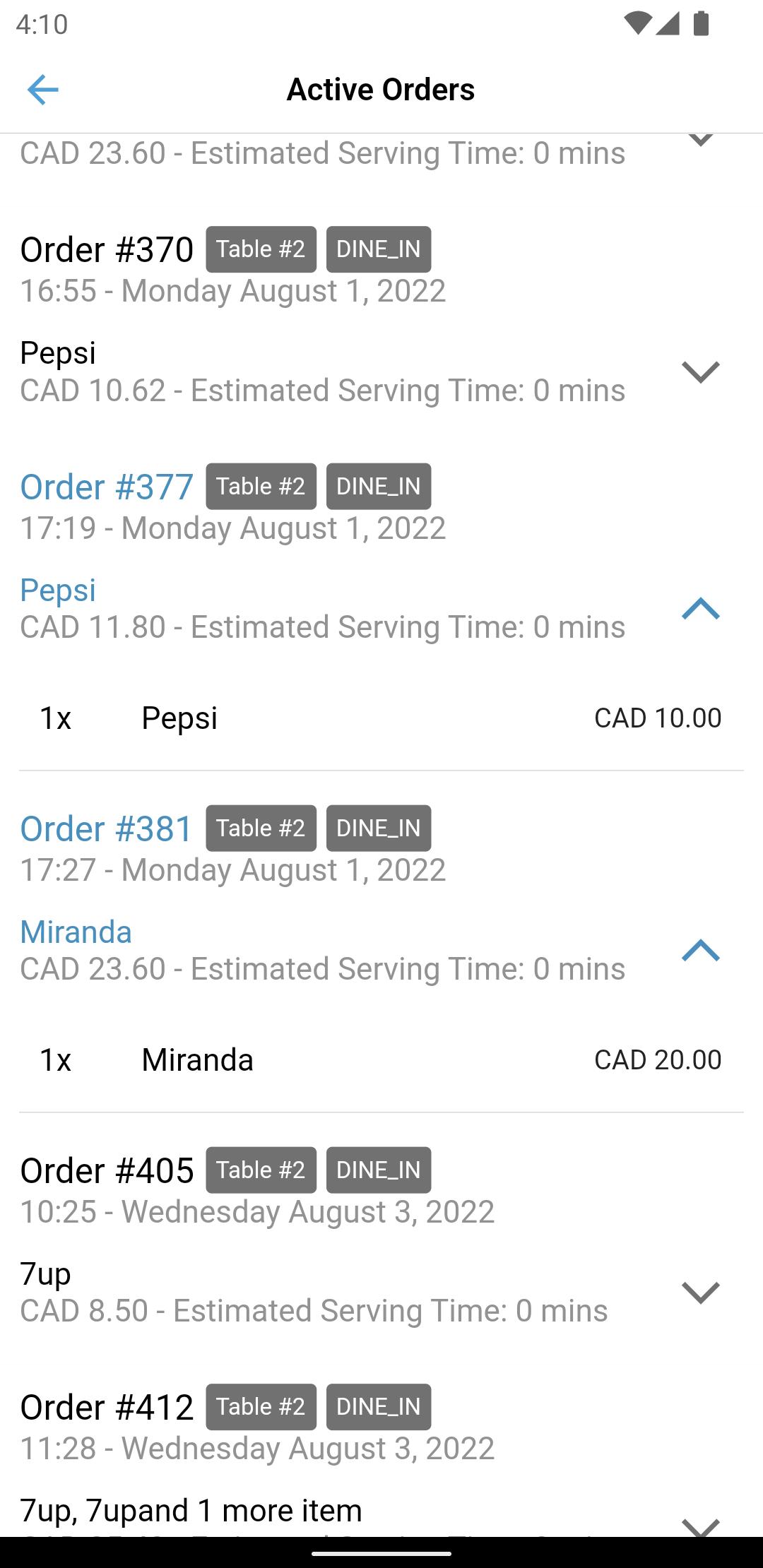Collapse Order #377 Pepsi details
Screen dimensions: 763x1568
click(700, 609)
